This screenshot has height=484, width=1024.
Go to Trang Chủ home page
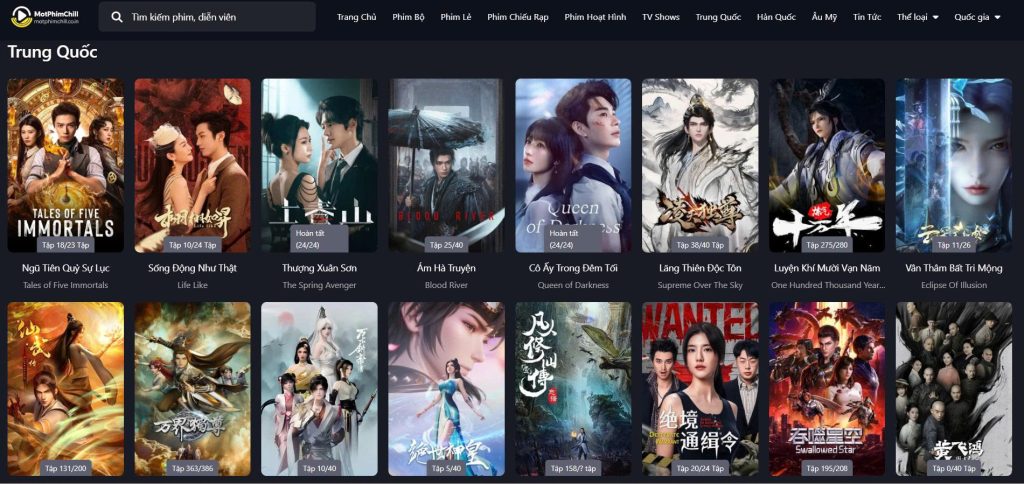[356, 17]
